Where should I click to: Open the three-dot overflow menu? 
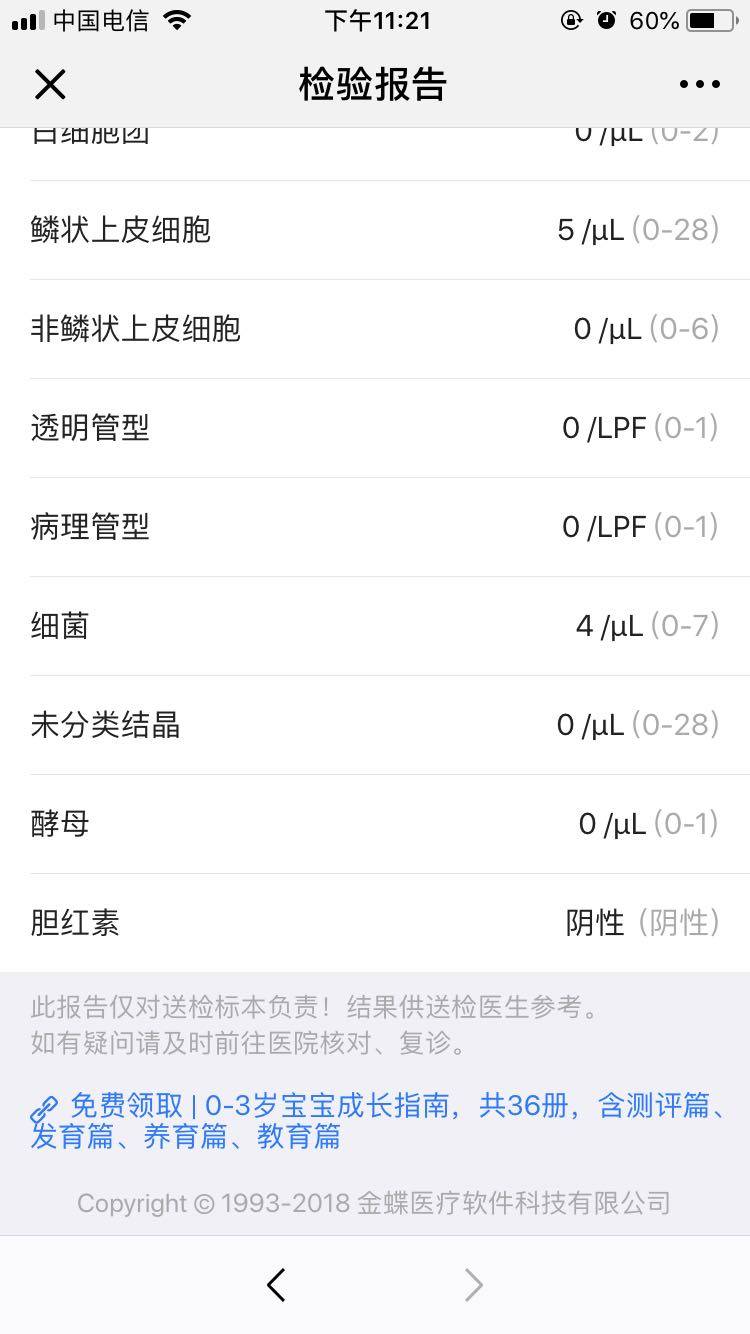coord(699,85)
